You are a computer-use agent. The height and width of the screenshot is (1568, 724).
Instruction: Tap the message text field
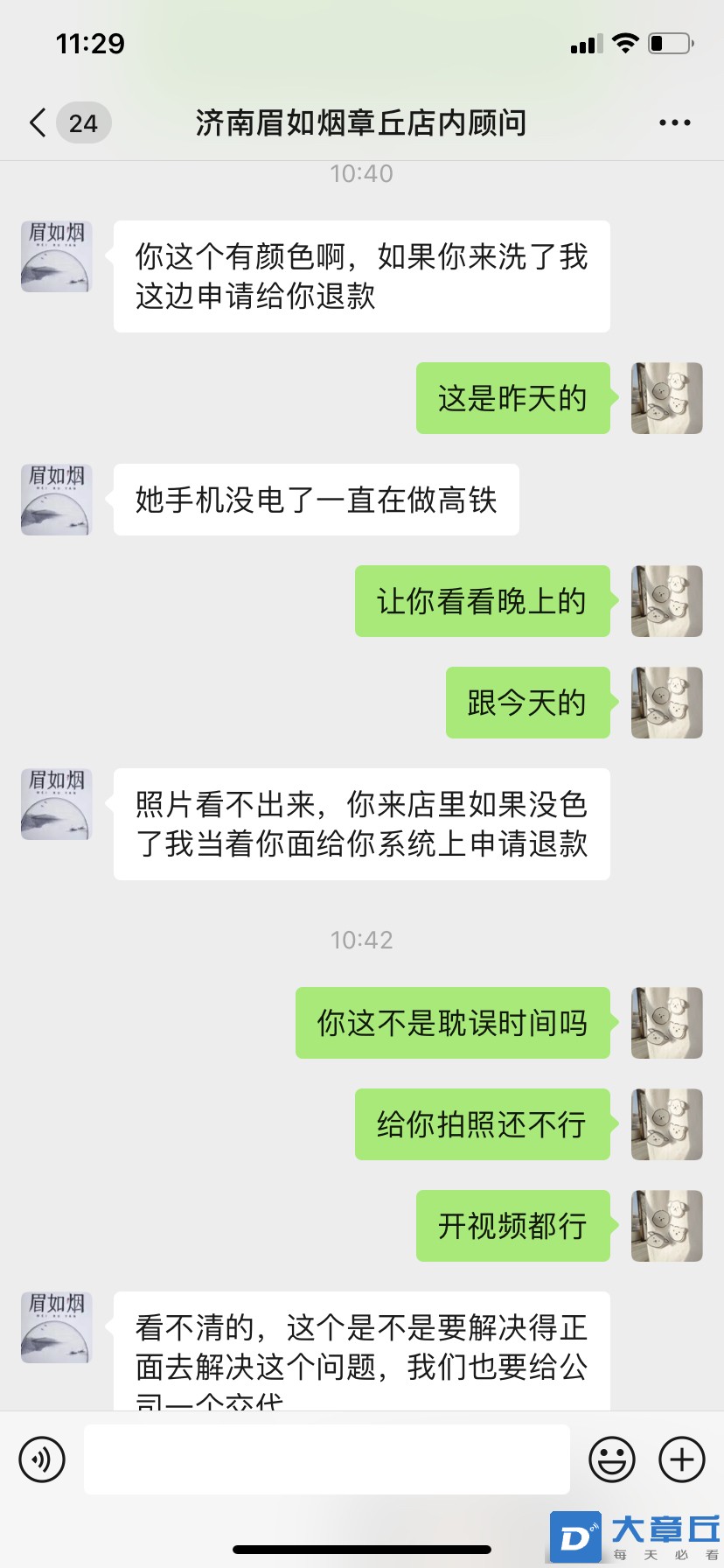click(x=326, y=1459)
